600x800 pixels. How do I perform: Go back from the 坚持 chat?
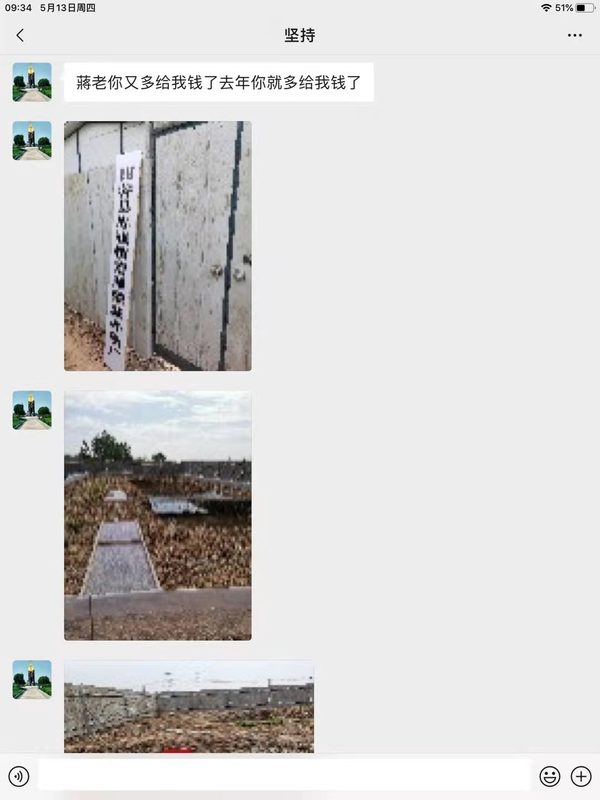20,35
